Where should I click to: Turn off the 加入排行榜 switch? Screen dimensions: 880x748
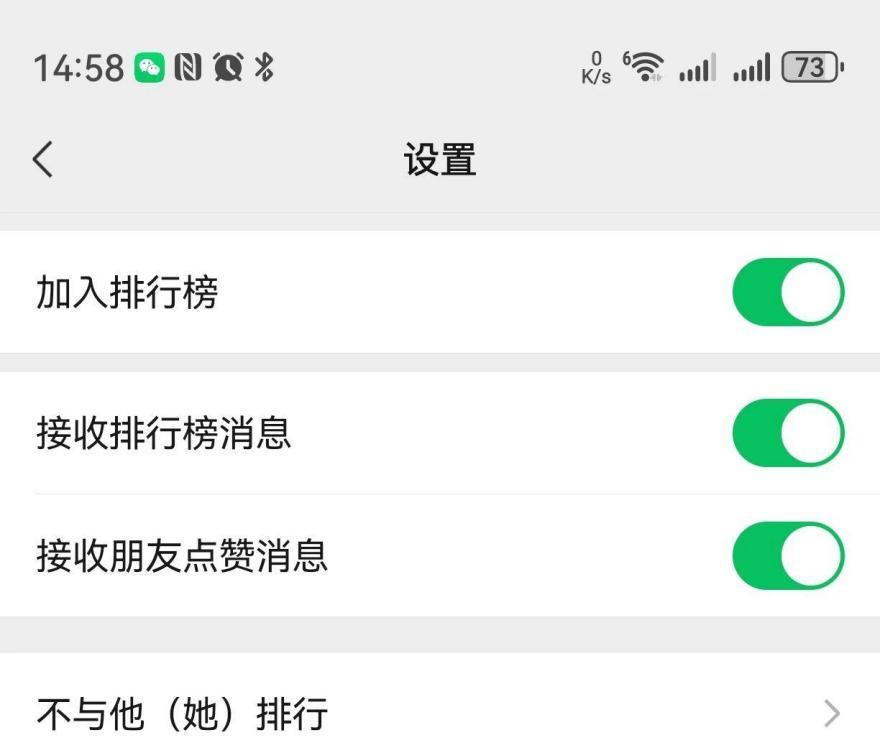coord(787,293)
